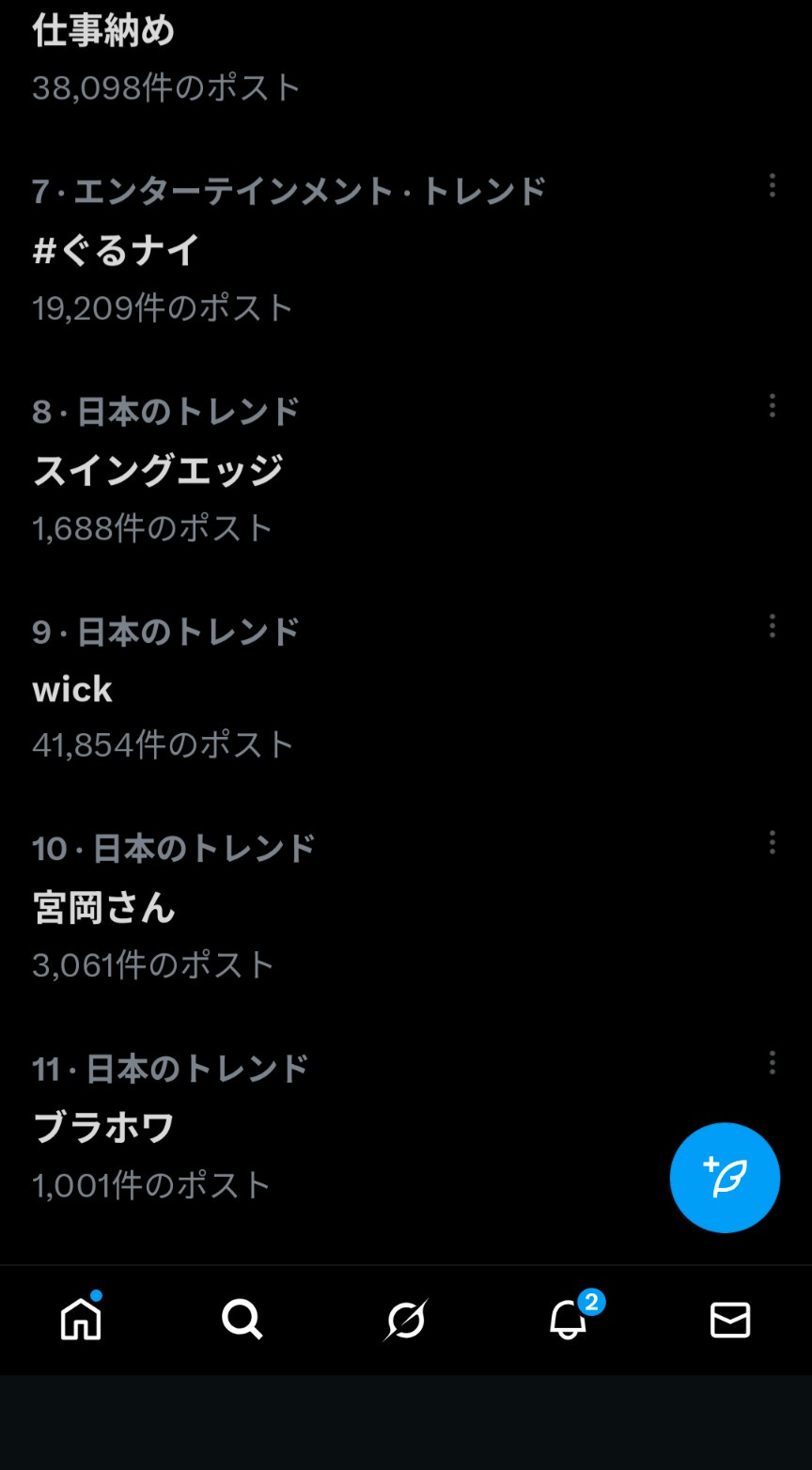The image size is (812, 1470).
Task: Compose a new post
Action: pyautogui.click(x=725, y=1178)
